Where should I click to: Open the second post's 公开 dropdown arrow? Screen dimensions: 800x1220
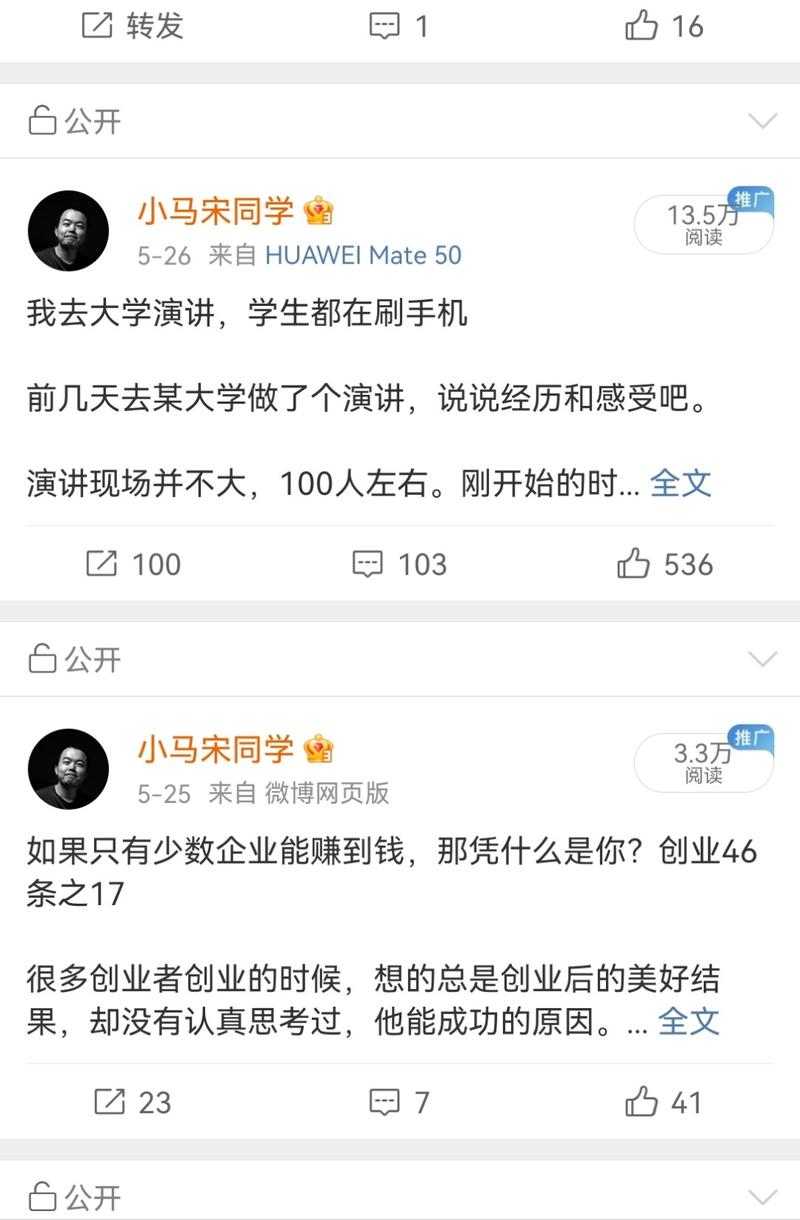pyautogui.click(x=762, y=659)
